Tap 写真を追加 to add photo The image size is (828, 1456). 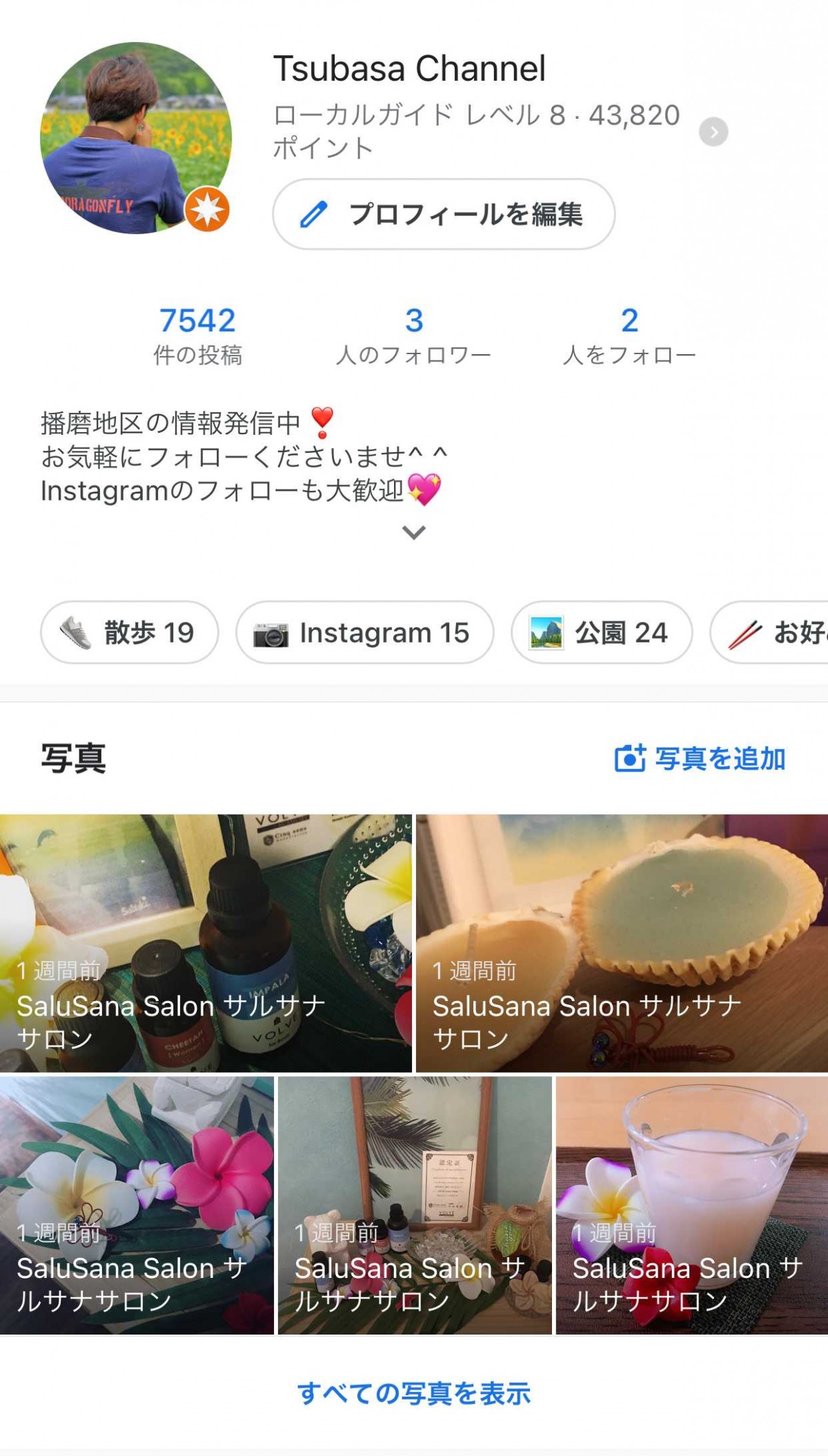[700, 759]
